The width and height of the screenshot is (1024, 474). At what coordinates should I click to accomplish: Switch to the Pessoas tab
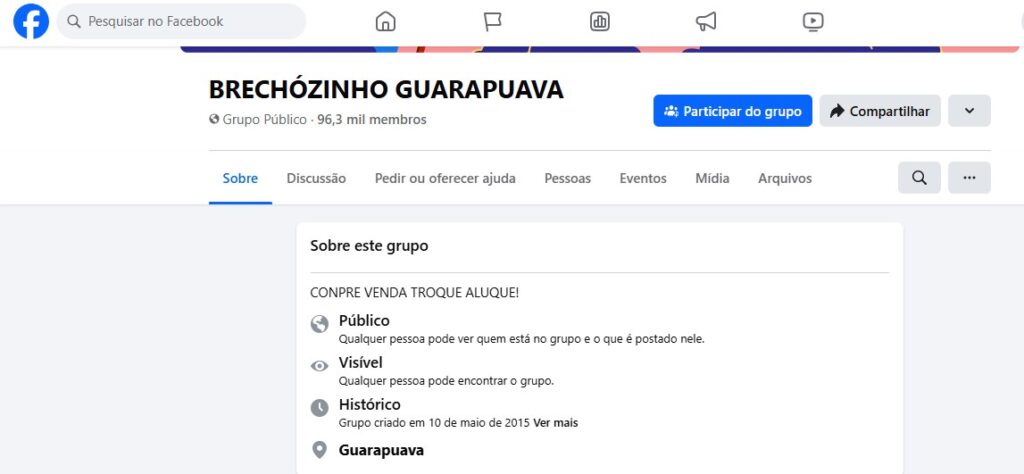567,178
